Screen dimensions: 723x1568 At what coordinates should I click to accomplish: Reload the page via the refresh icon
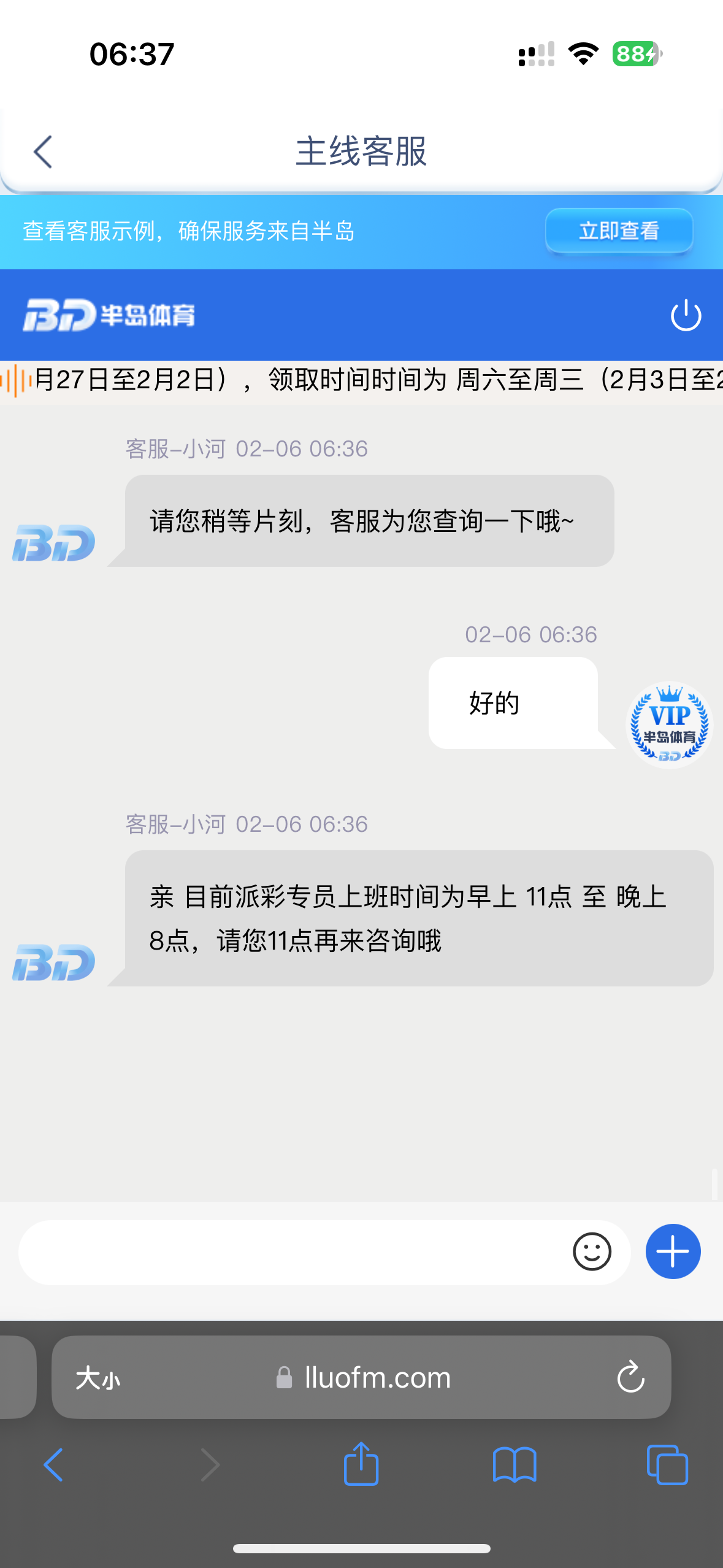tap(630, 1377)
